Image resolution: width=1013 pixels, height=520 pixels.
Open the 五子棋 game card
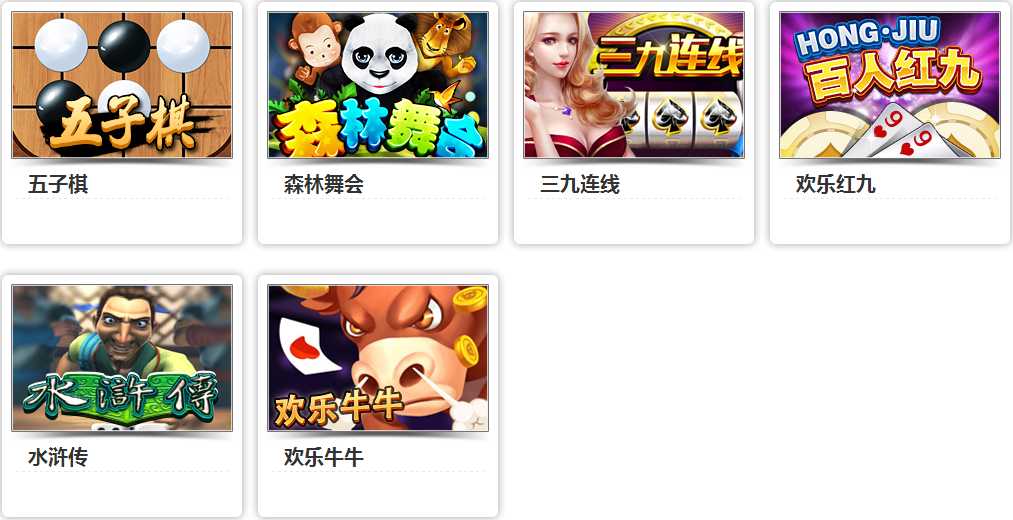click(x=122, y=86)
